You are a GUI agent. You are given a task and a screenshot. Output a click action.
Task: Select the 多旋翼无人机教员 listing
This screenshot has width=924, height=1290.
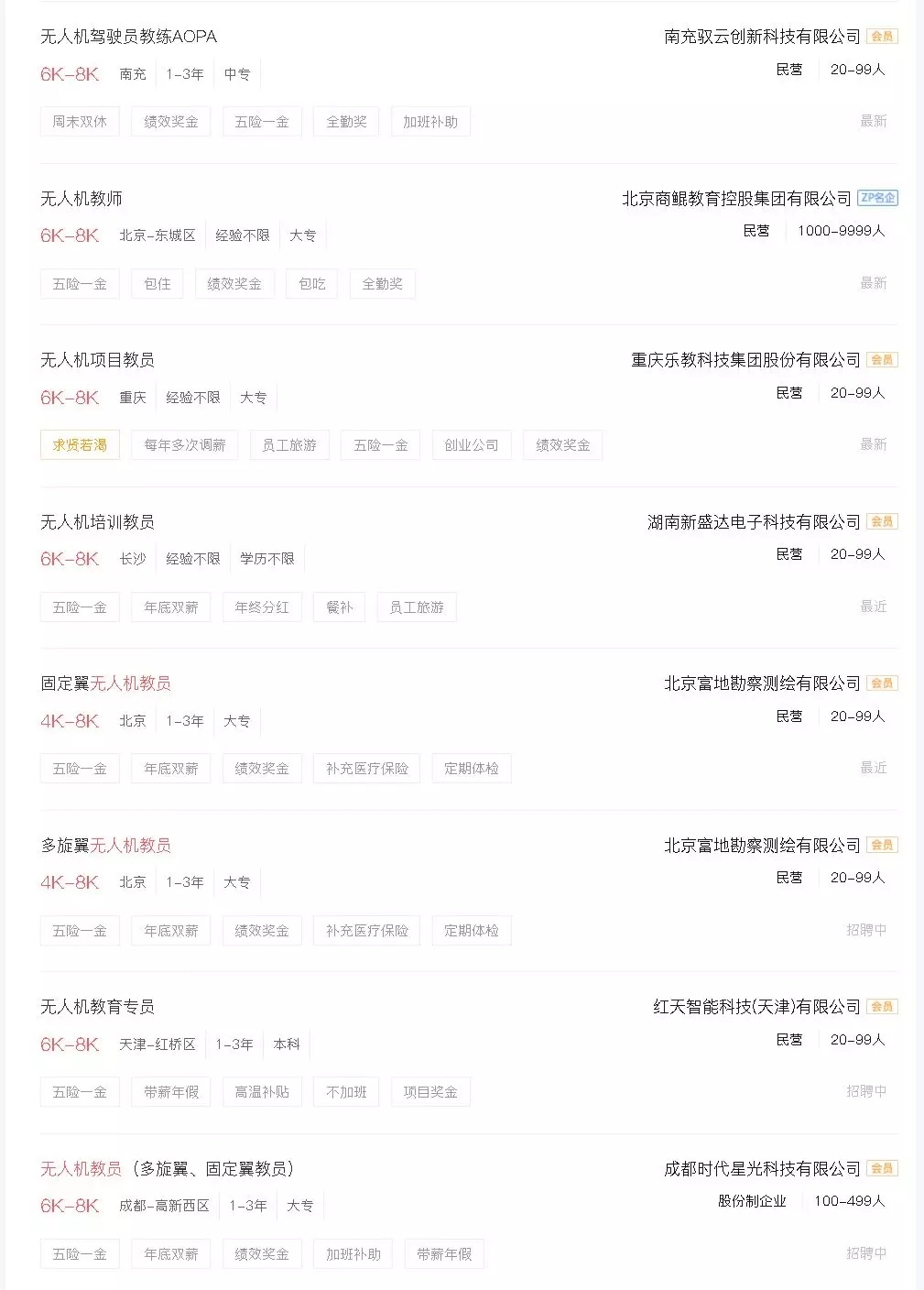click(x=105, y=846)
